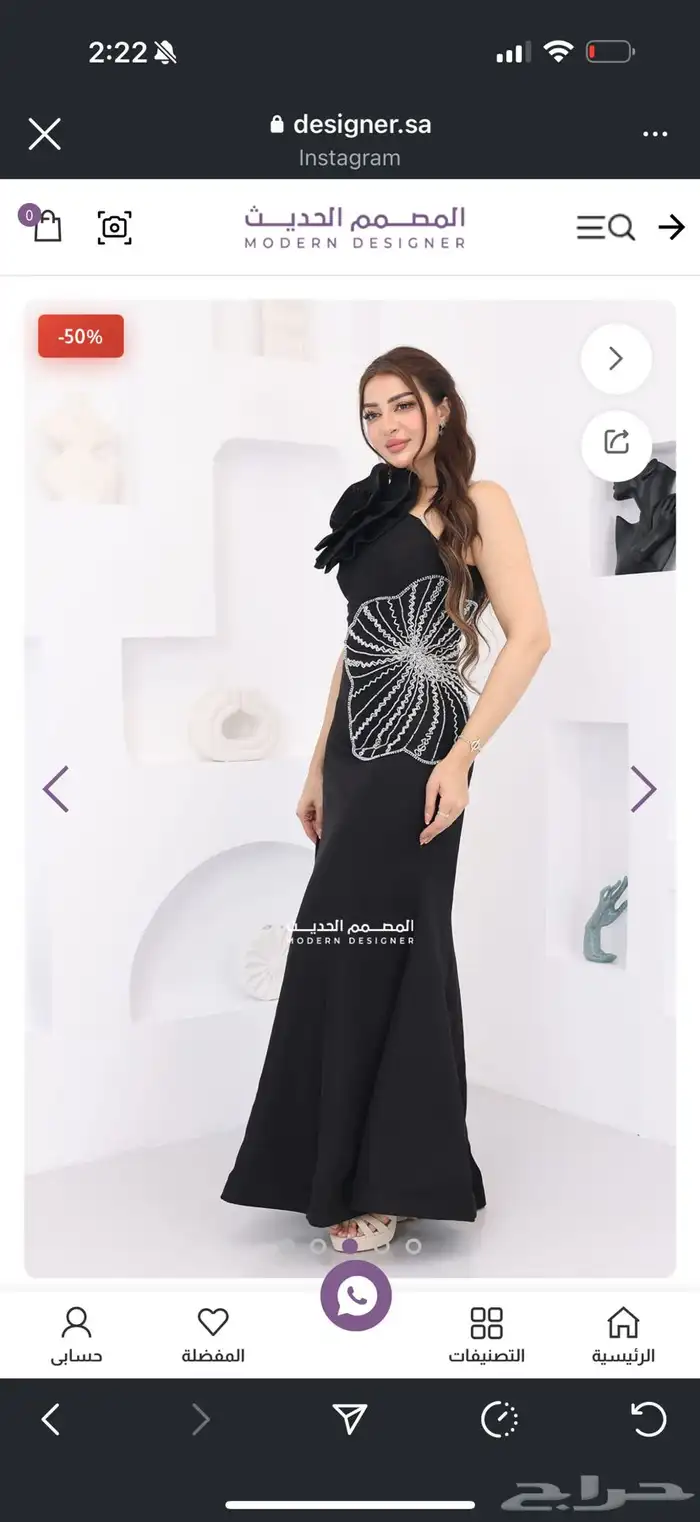Viewport: 700px width, 1522px height.
Task: Go back in browser toolbar
Action: point(51,1419)
